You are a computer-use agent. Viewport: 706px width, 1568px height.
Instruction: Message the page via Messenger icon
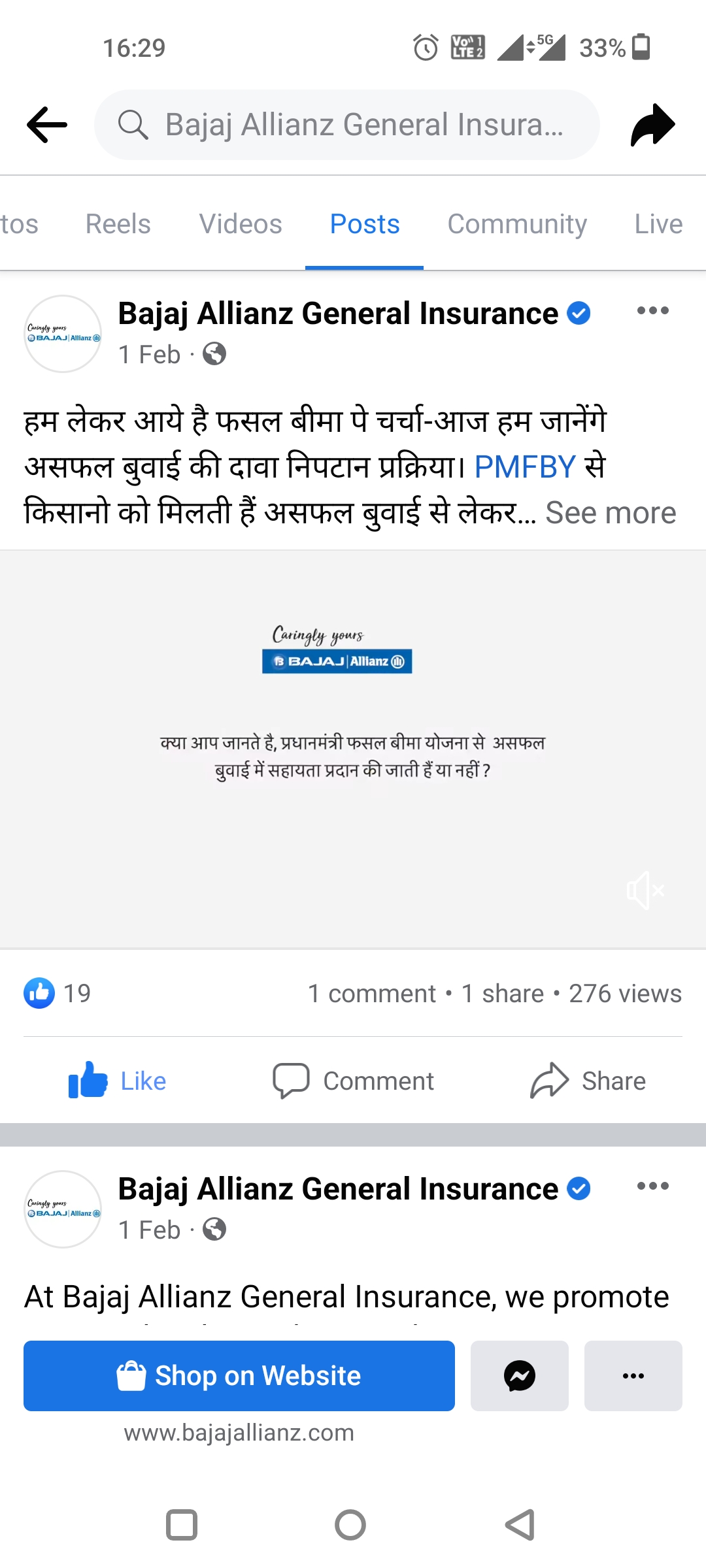(x=520, y=1375)
